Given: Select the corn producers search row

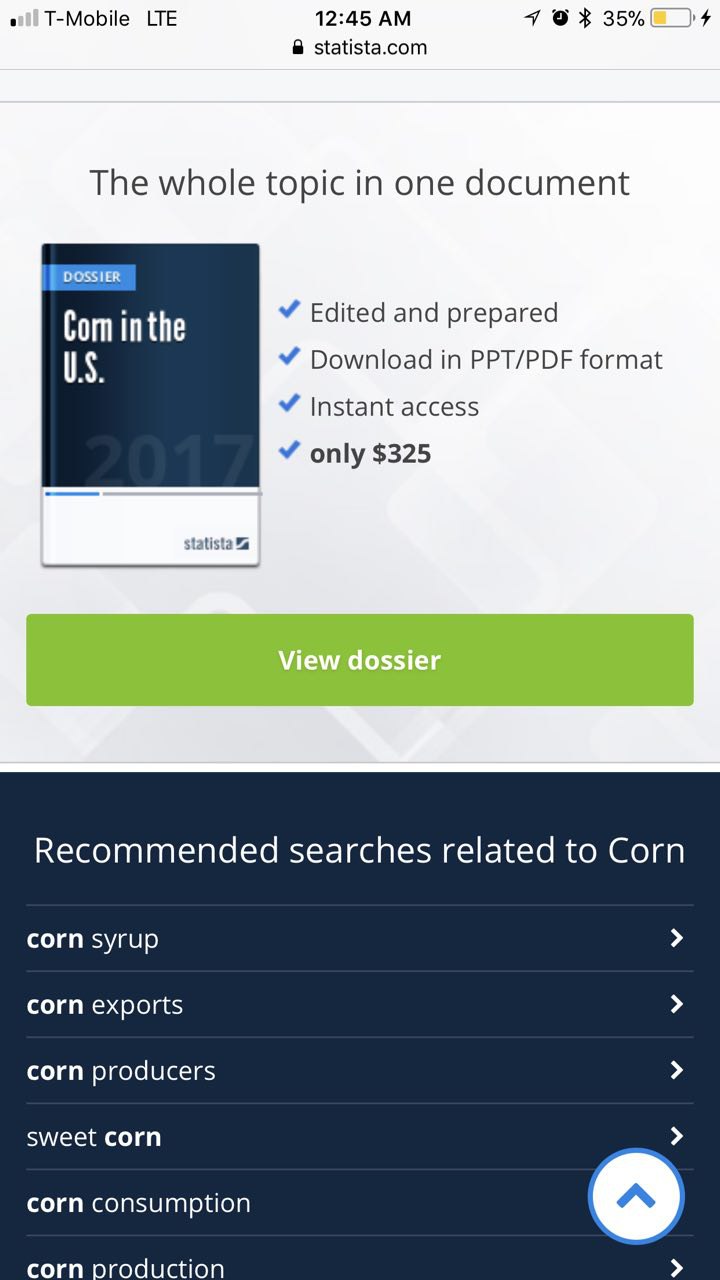Looking at the screenshot, I should click(x=360, y=1070).
